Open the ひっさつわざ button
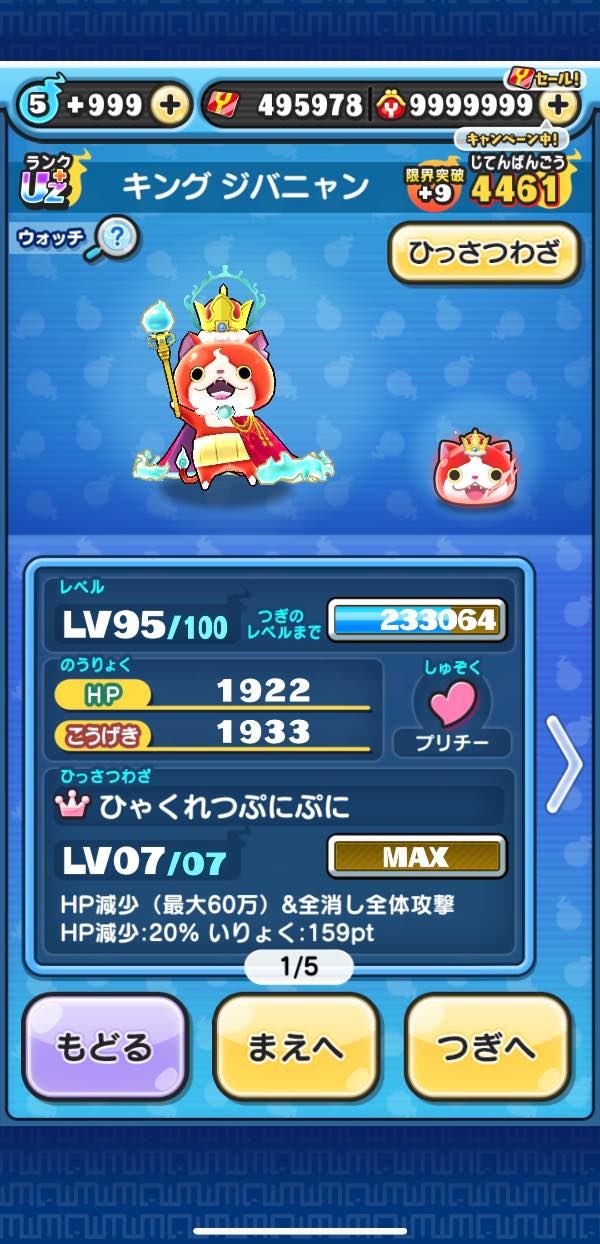Screen dimensions: 600x1244 coord(484,252)
